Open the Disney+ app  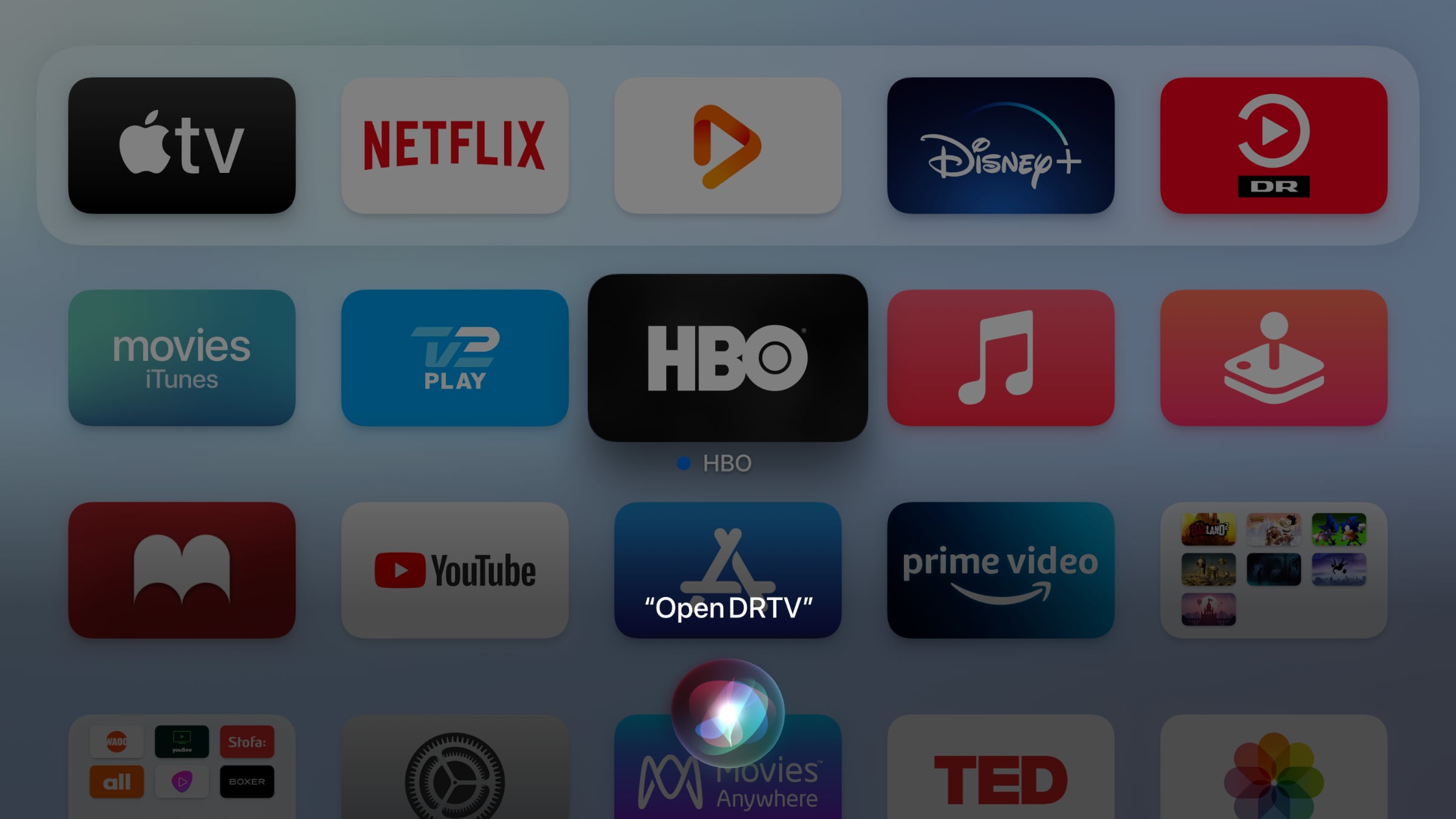point(1000,145)
